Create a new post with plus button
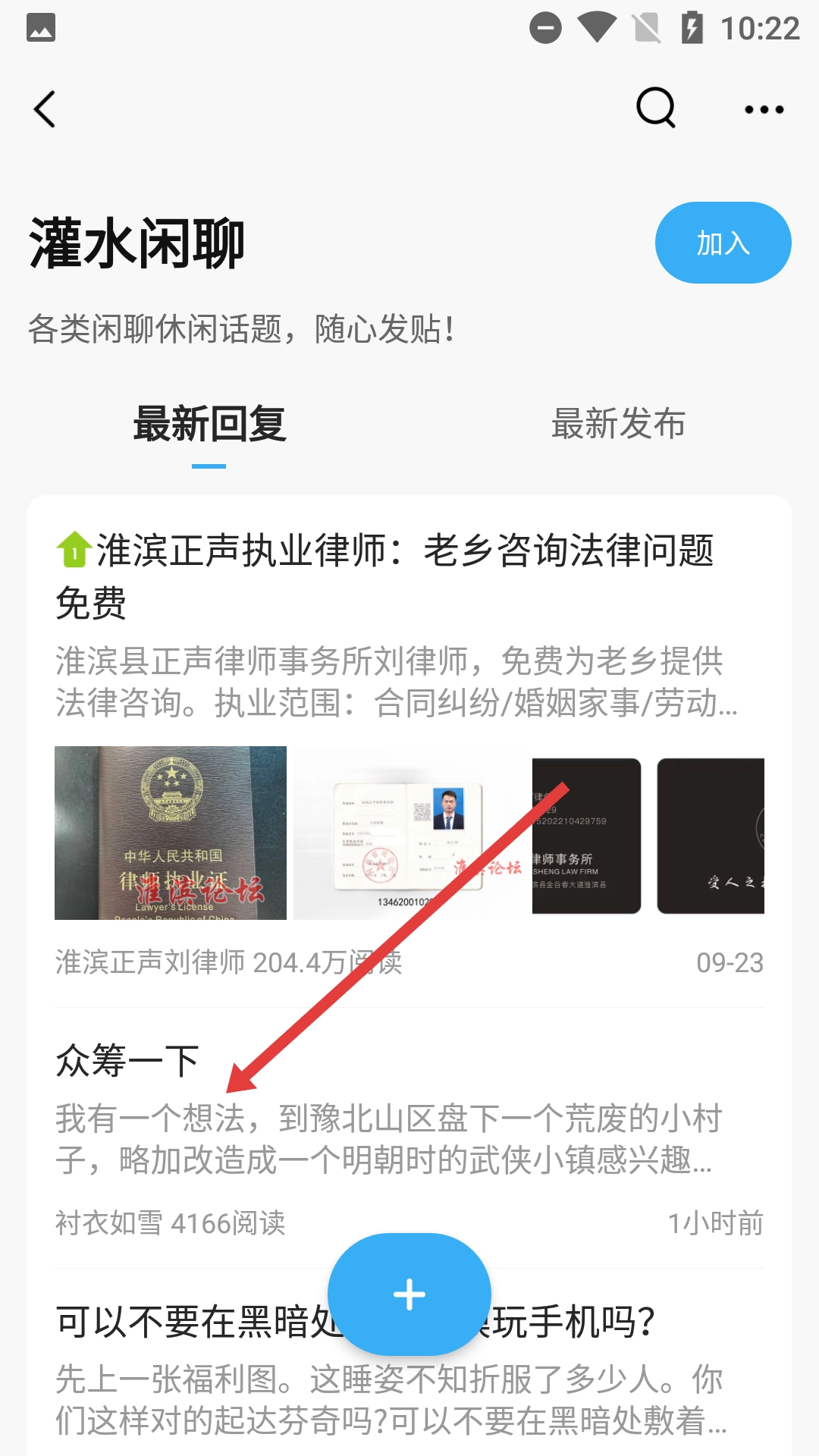This screenshot has width=819, height=1456. pos(409,1294)
